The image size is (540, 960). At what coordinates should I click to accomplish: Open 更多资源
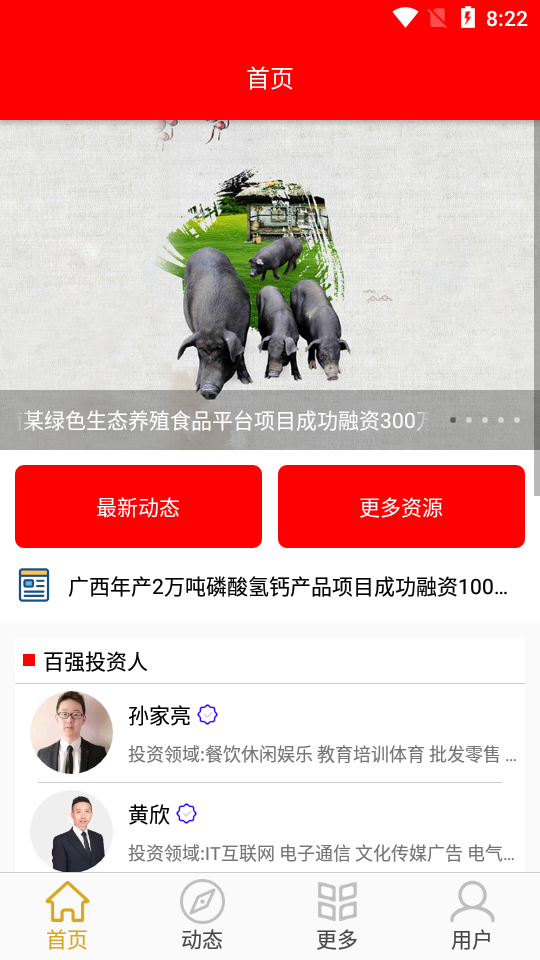(401, 506)
